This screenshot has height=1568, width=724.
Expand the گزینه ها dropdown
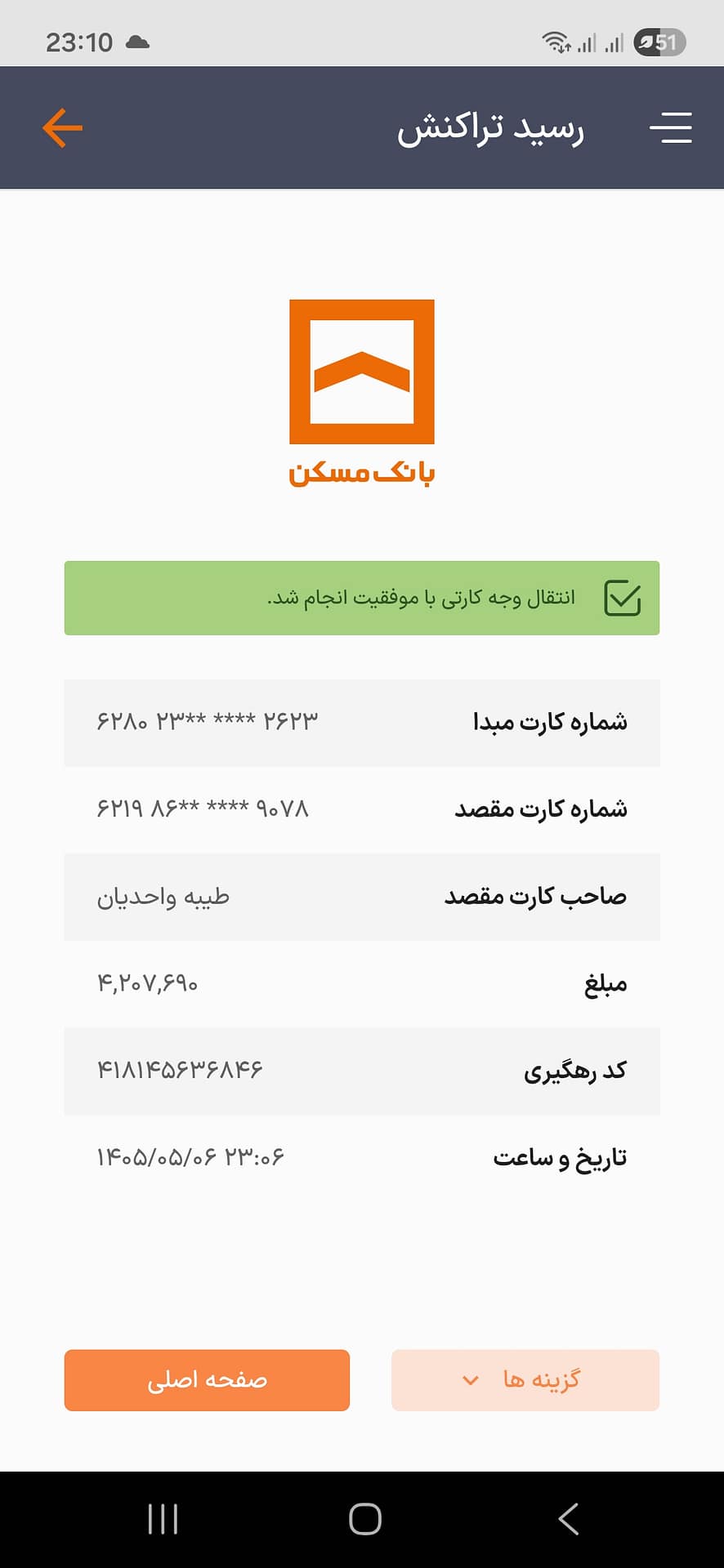pos(525,1380)
